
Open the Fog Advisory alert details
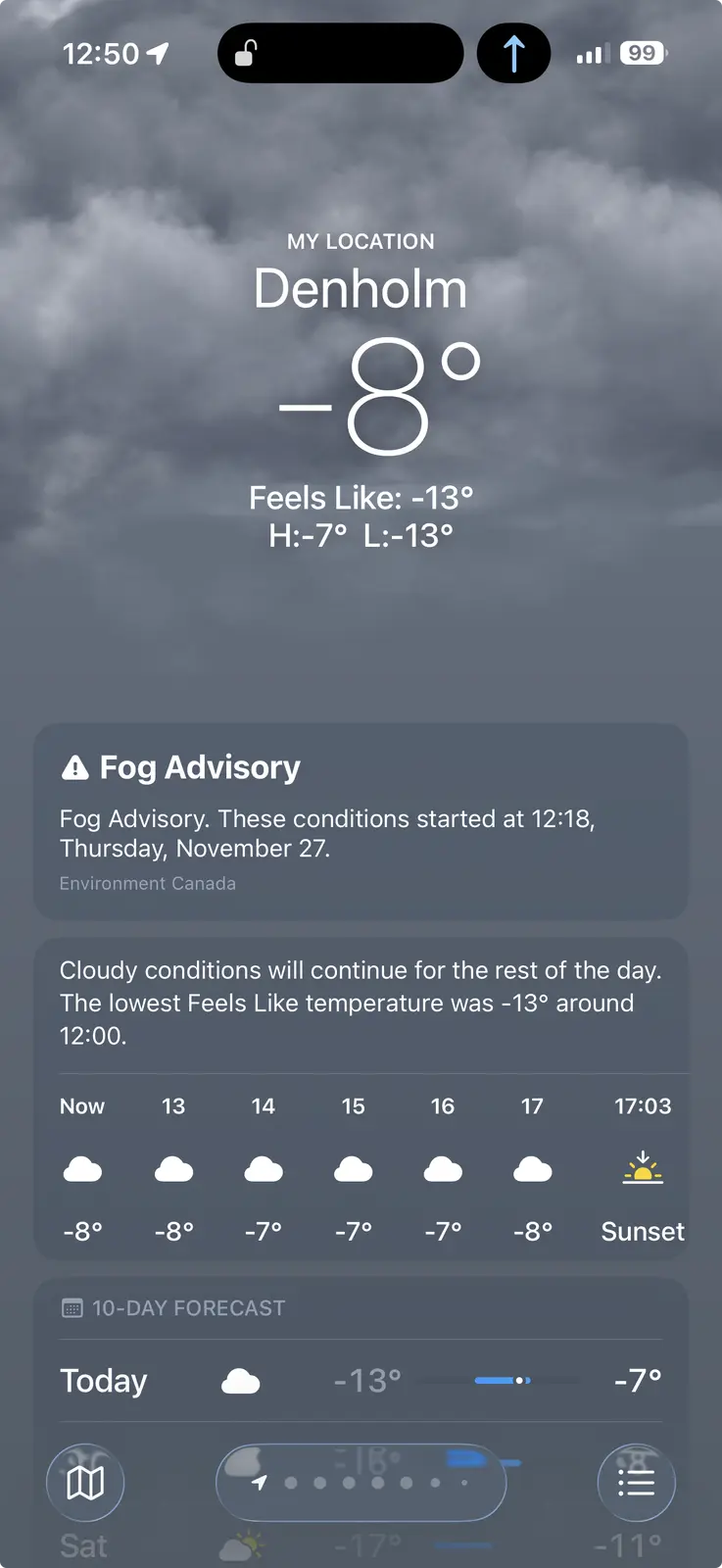tap(361, 821)
